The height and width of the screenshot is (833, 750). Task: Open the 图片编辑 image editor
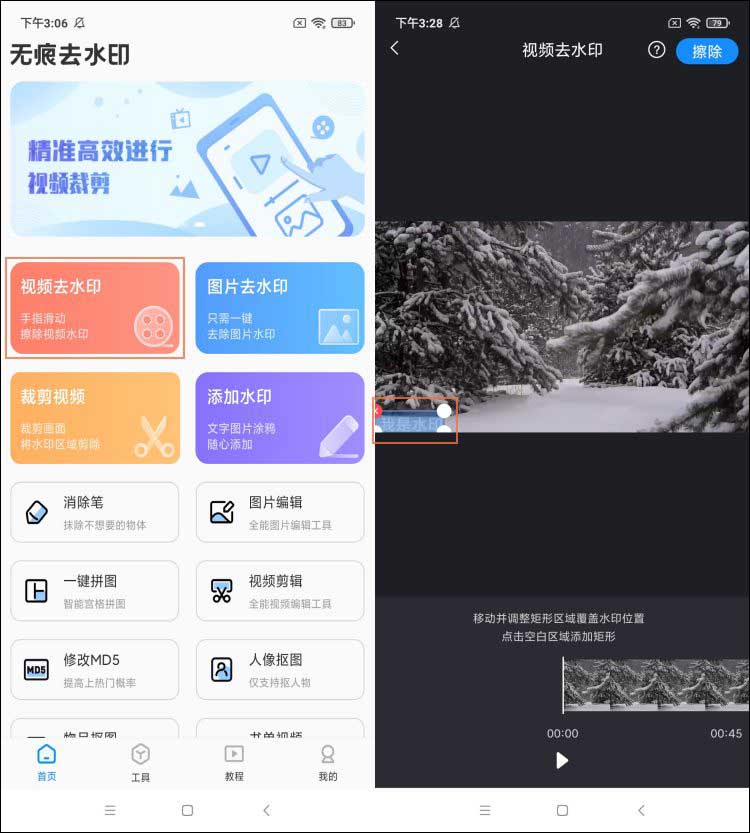[x=279, y=512]
